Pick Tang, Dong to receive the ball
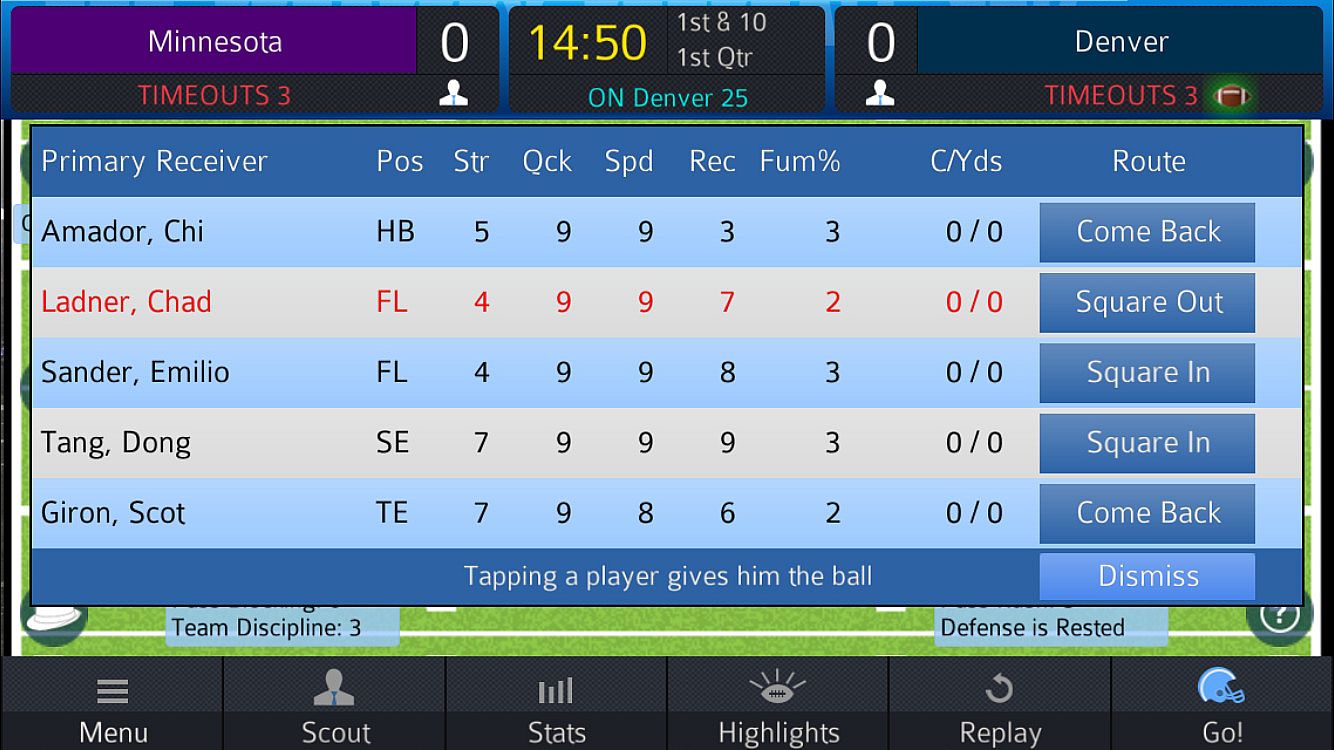Viewport: 1334px width, 750px height. (x=116, y=442)
